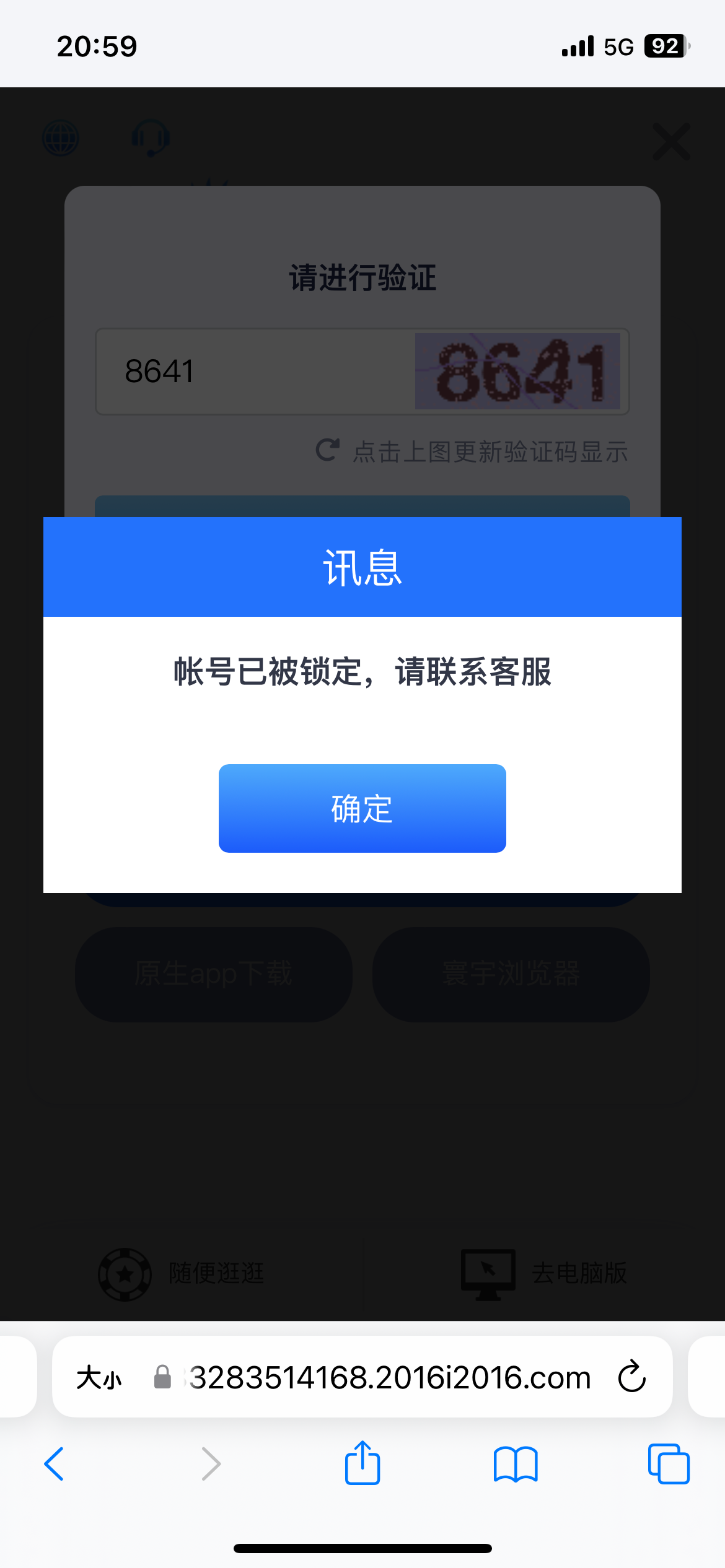Open Safari bookmarks

click(516, 1464)
